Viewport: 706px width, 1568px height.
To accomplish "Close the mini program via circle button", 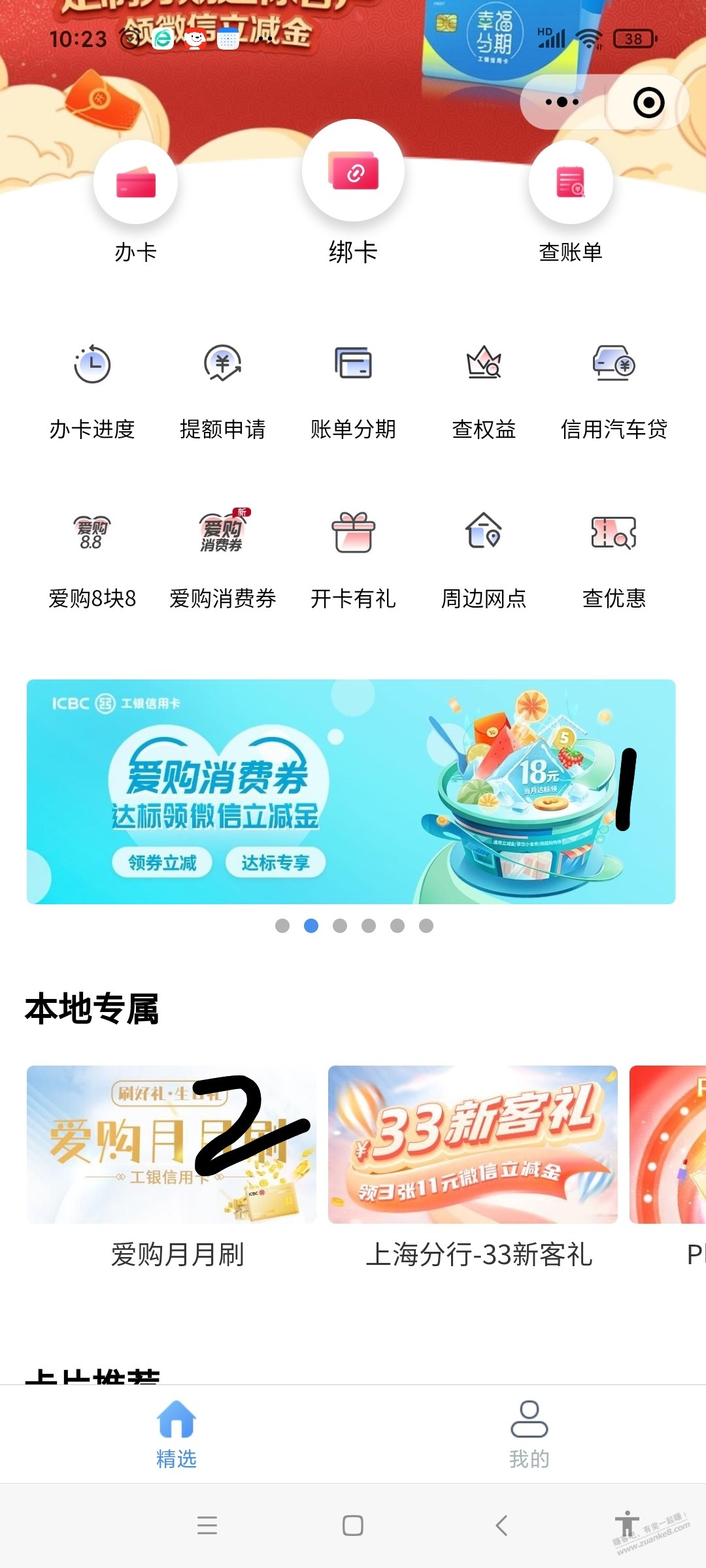I will point(648,103).
